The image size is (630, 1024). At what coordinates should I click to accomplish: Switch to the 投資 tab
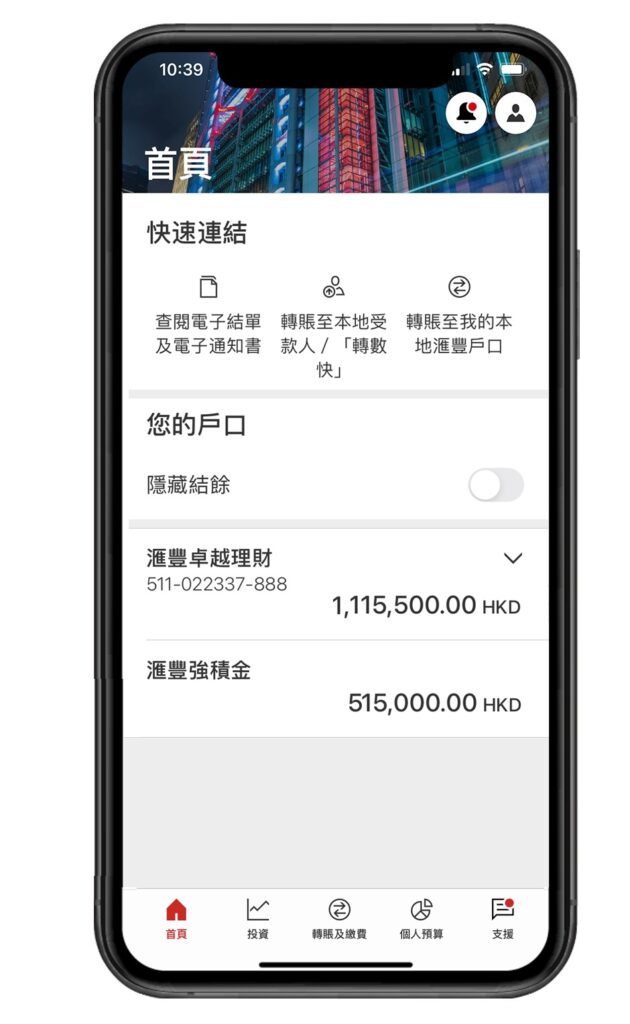[x=258, y=919]
